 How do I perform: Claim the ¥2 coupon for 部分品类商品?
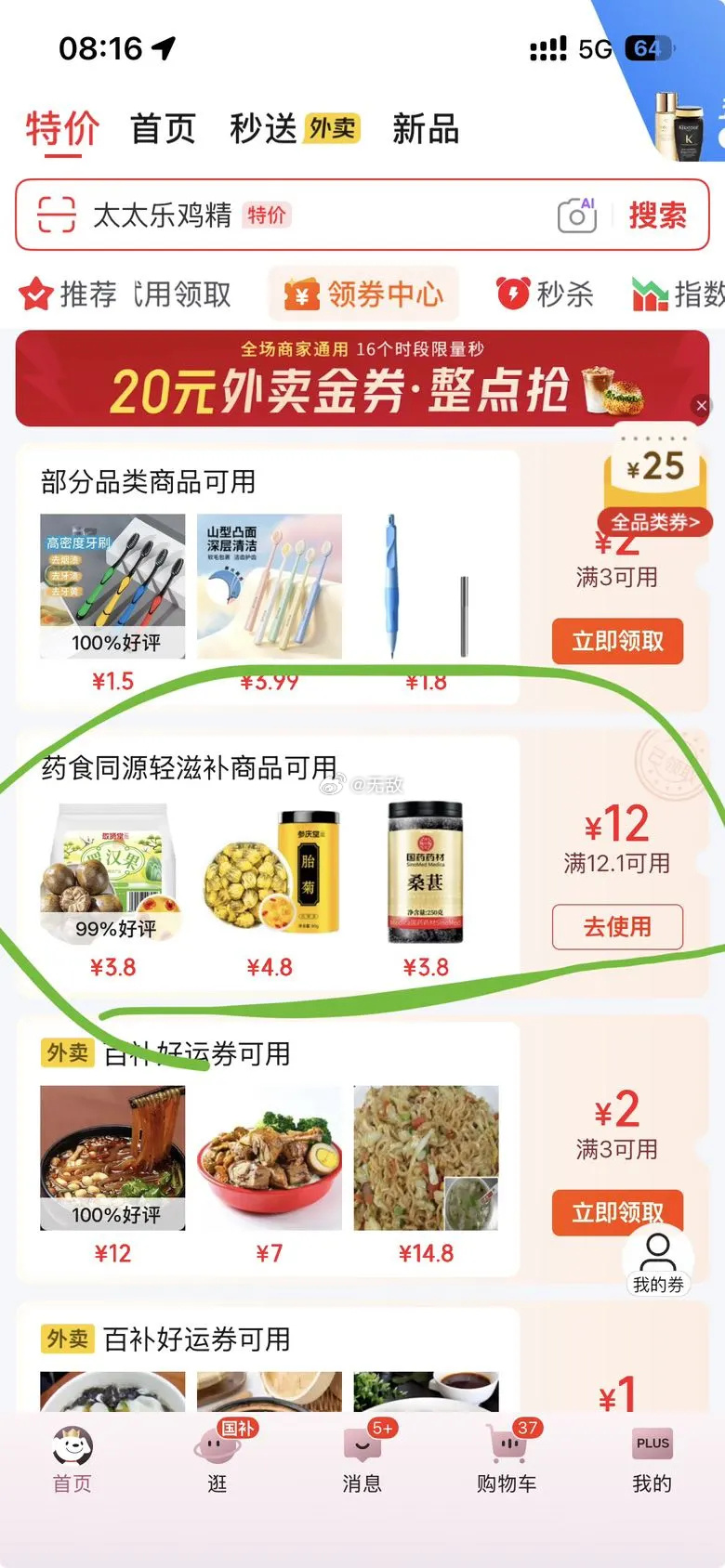tap(617, 641)
